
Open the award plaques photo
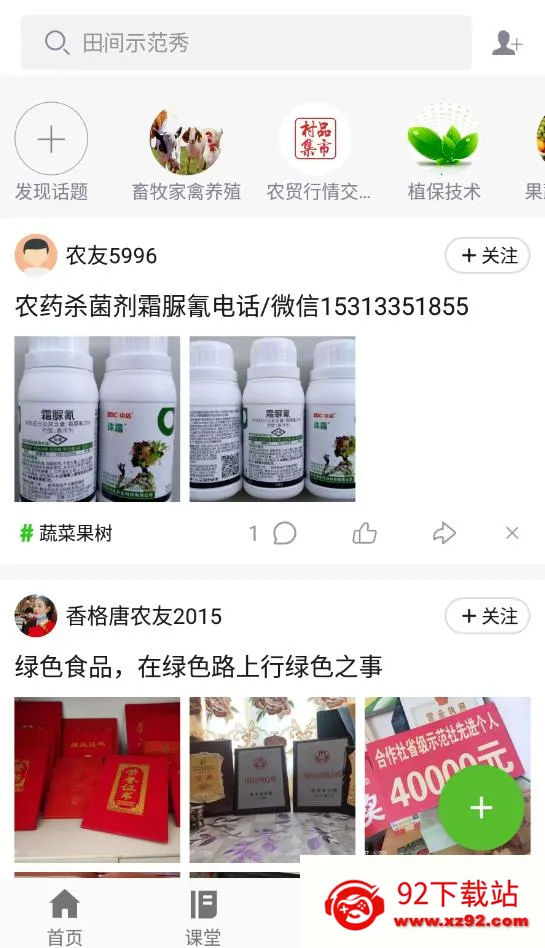click(x=273, y=779)
